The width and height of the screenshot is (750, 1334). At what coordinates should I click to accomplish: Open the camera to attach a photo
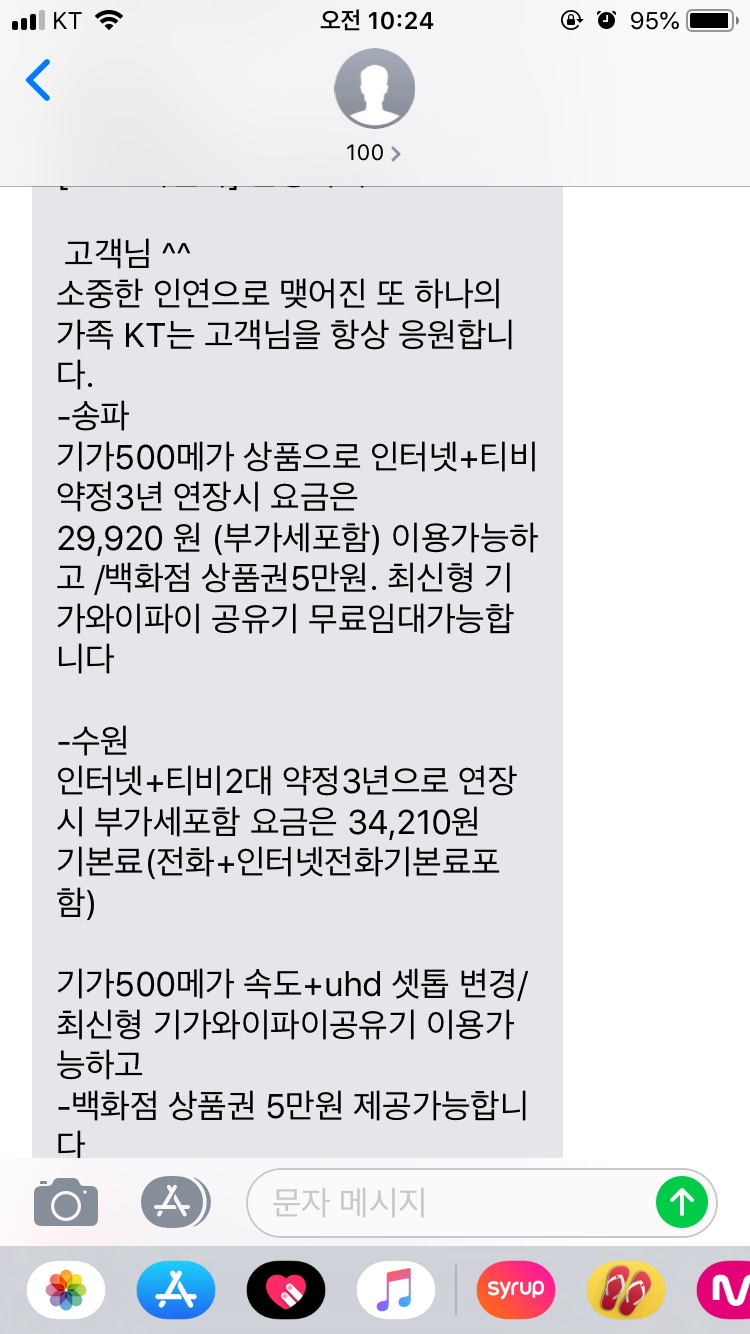click(66, 1202)
